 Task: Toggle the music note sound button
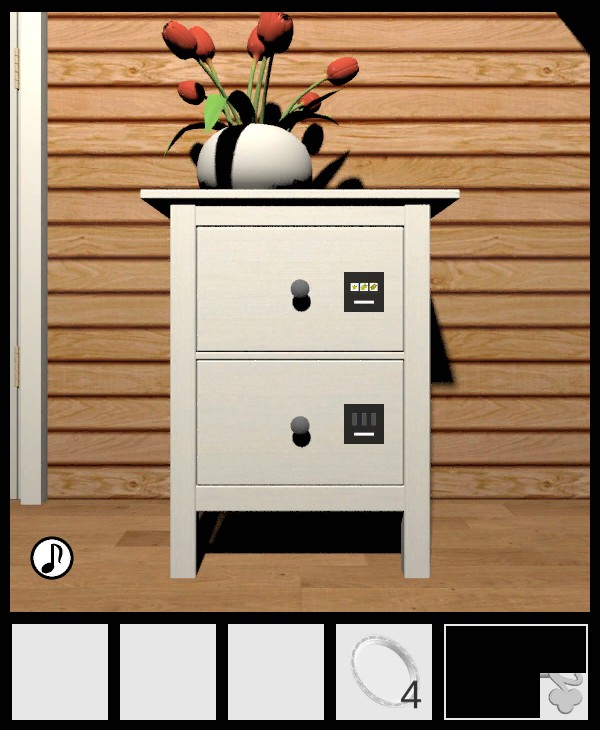tap(52, 558)
